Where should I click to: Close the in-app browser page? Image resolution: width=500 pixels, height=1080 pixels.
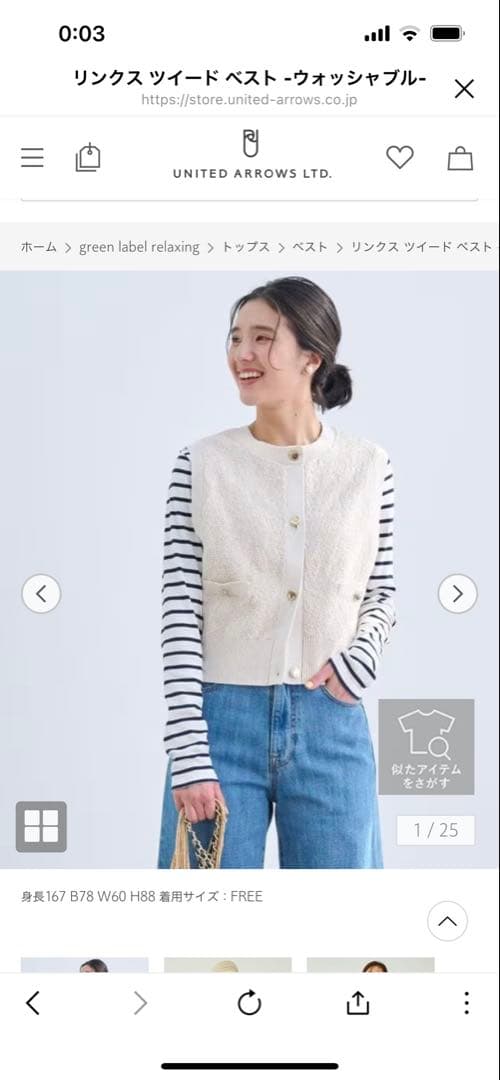(x=464, y=88)
